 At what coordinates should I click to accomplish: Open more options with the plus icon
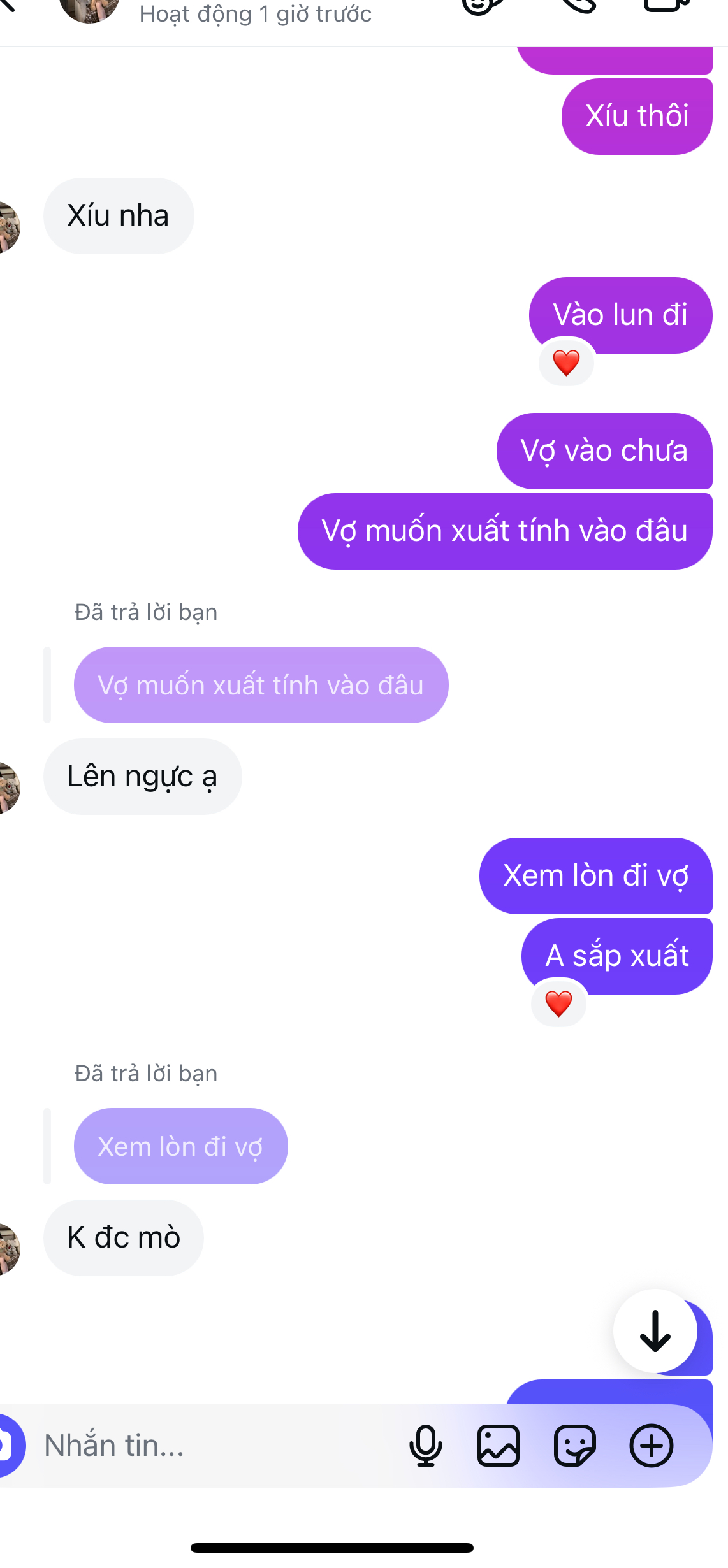click(652, 1445)
